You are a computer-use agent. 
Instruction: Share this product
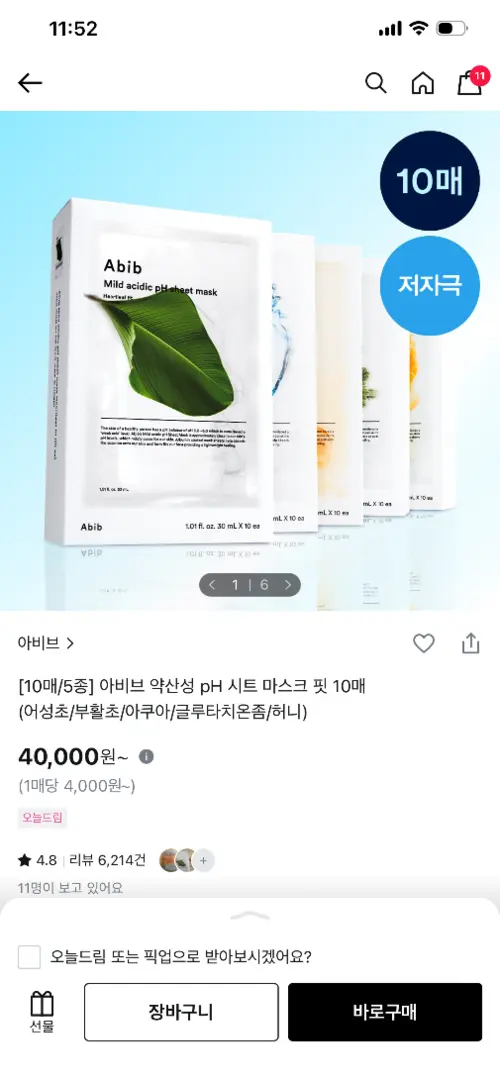click(x=470, y=643)
